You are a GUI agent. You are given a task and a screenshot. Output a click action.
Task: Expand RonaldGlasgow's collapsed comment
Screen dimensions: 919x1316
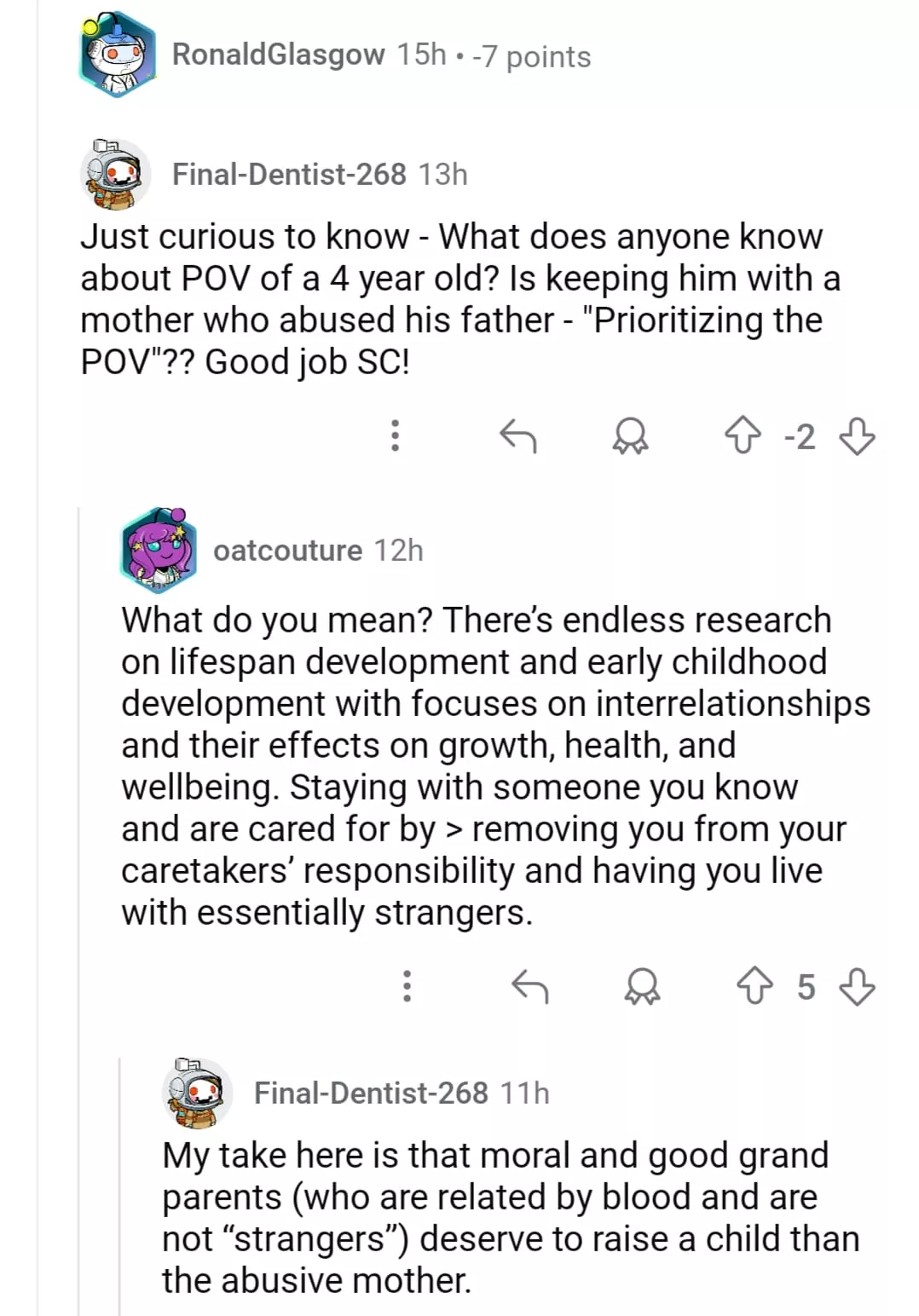(x=380, y=55)
